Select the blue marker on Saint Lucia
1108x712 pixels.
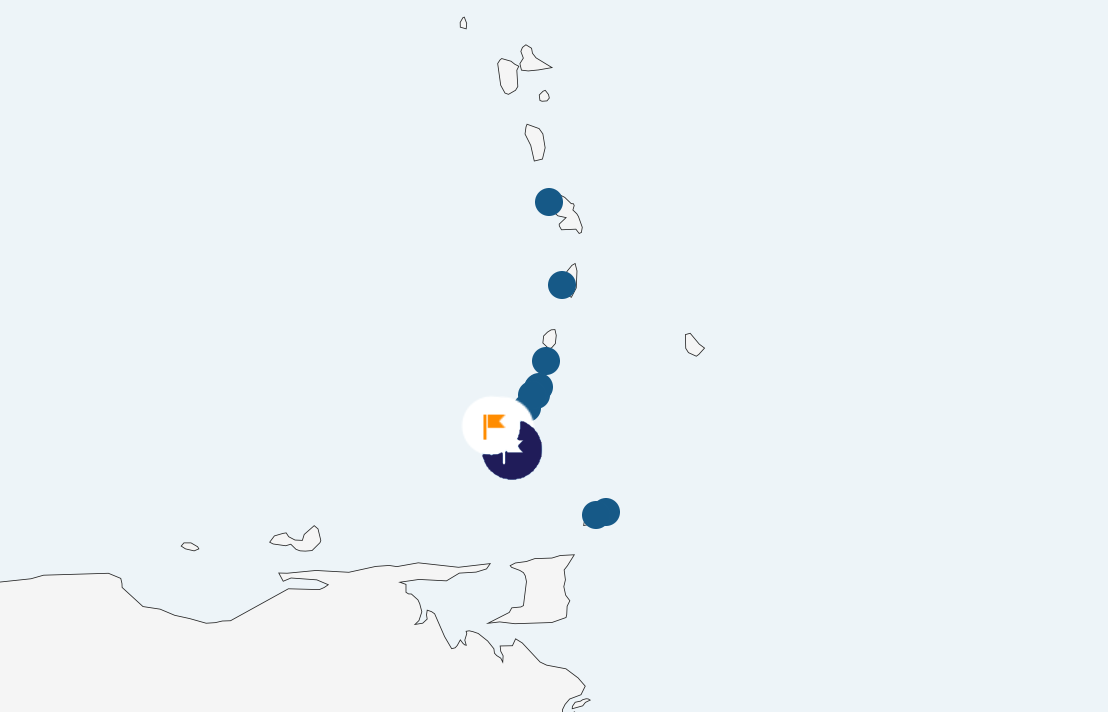(x=562, y=285)
